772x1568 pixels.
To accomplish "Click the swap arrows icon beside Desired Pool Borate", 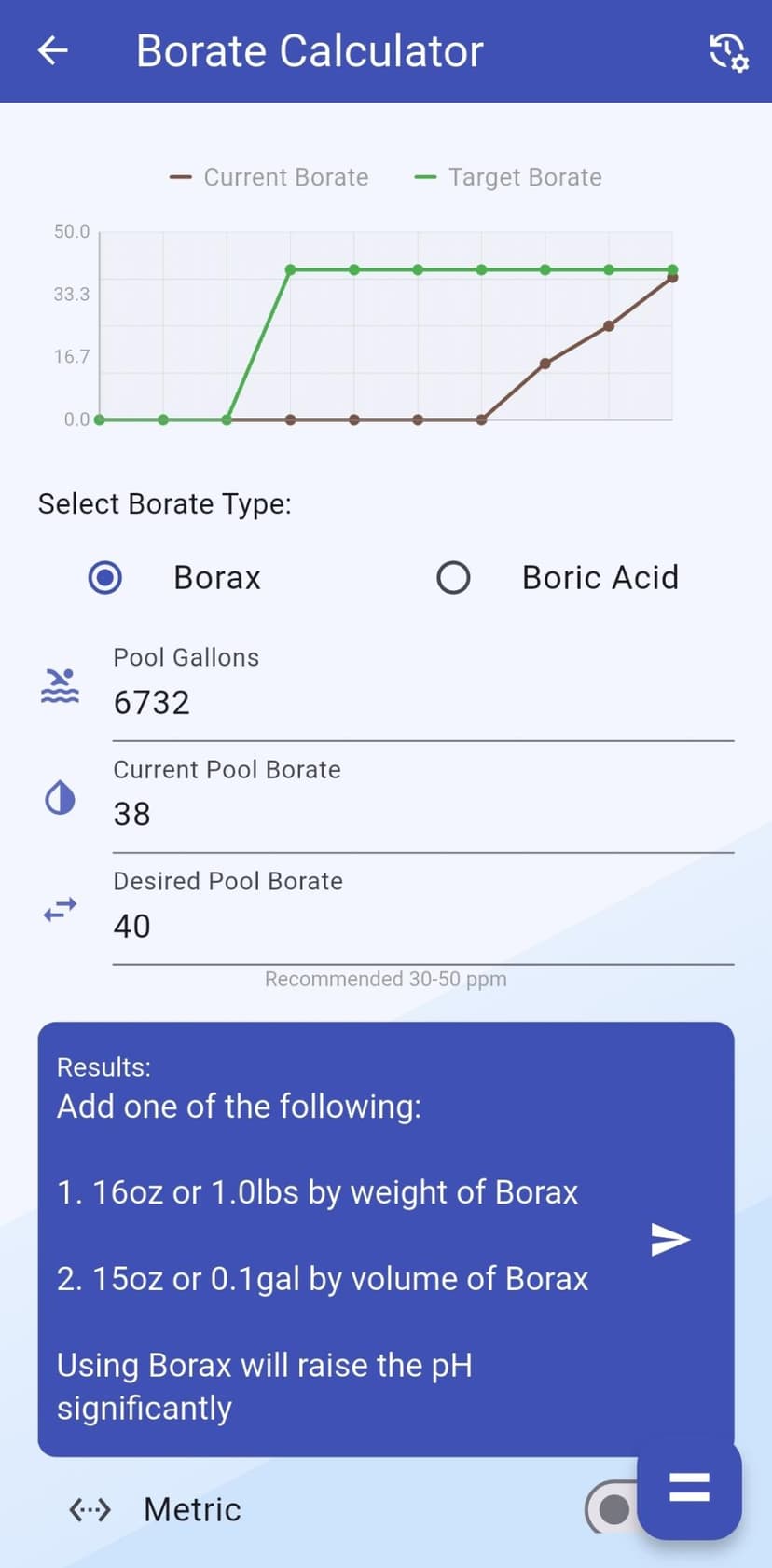I will tap(58, 909).
